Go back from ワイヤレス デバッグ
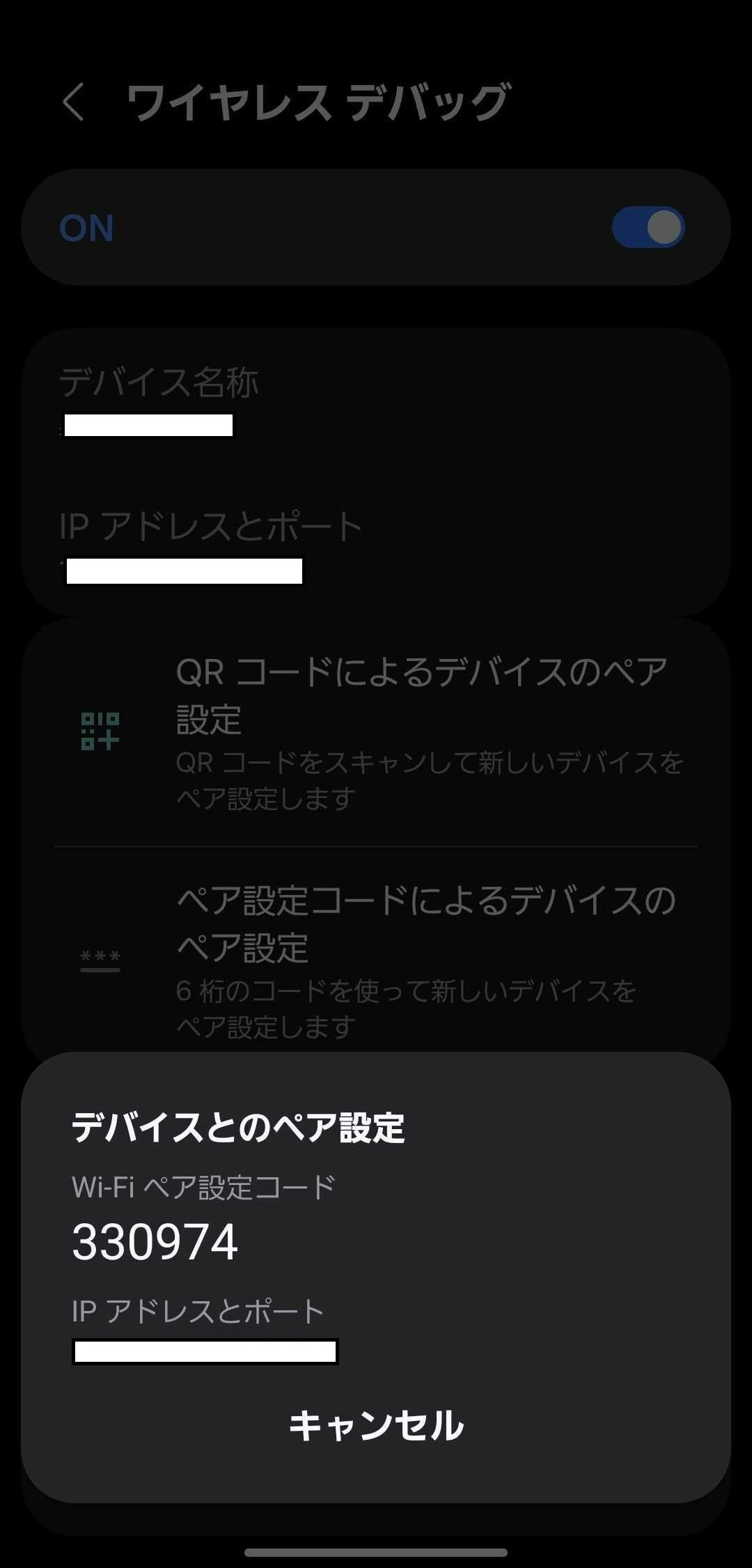 [x=74, y=102]
